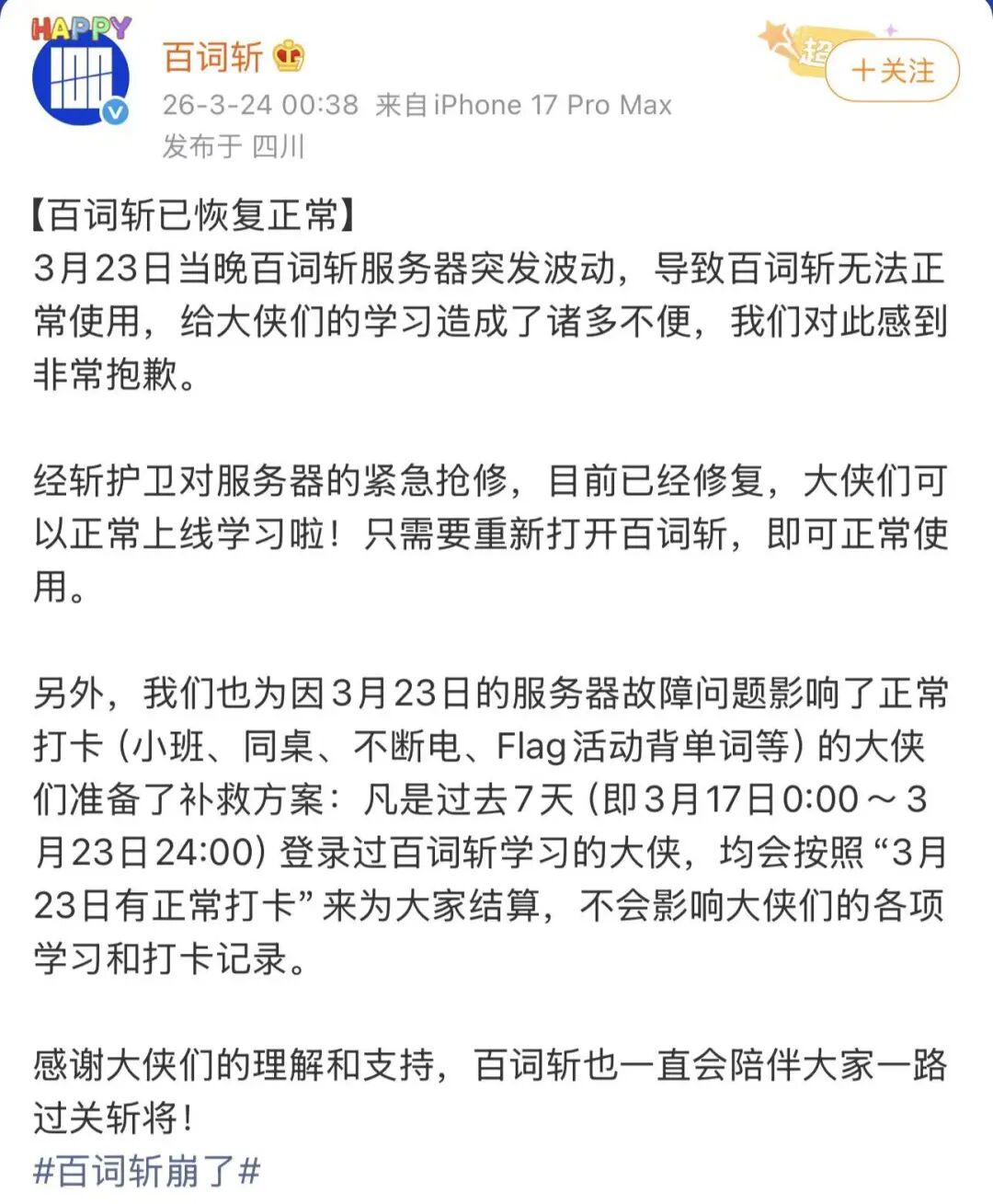Open the #百词斩崩了# hashtag topic
This screenshot has width=993, height=1204.
147,1172
